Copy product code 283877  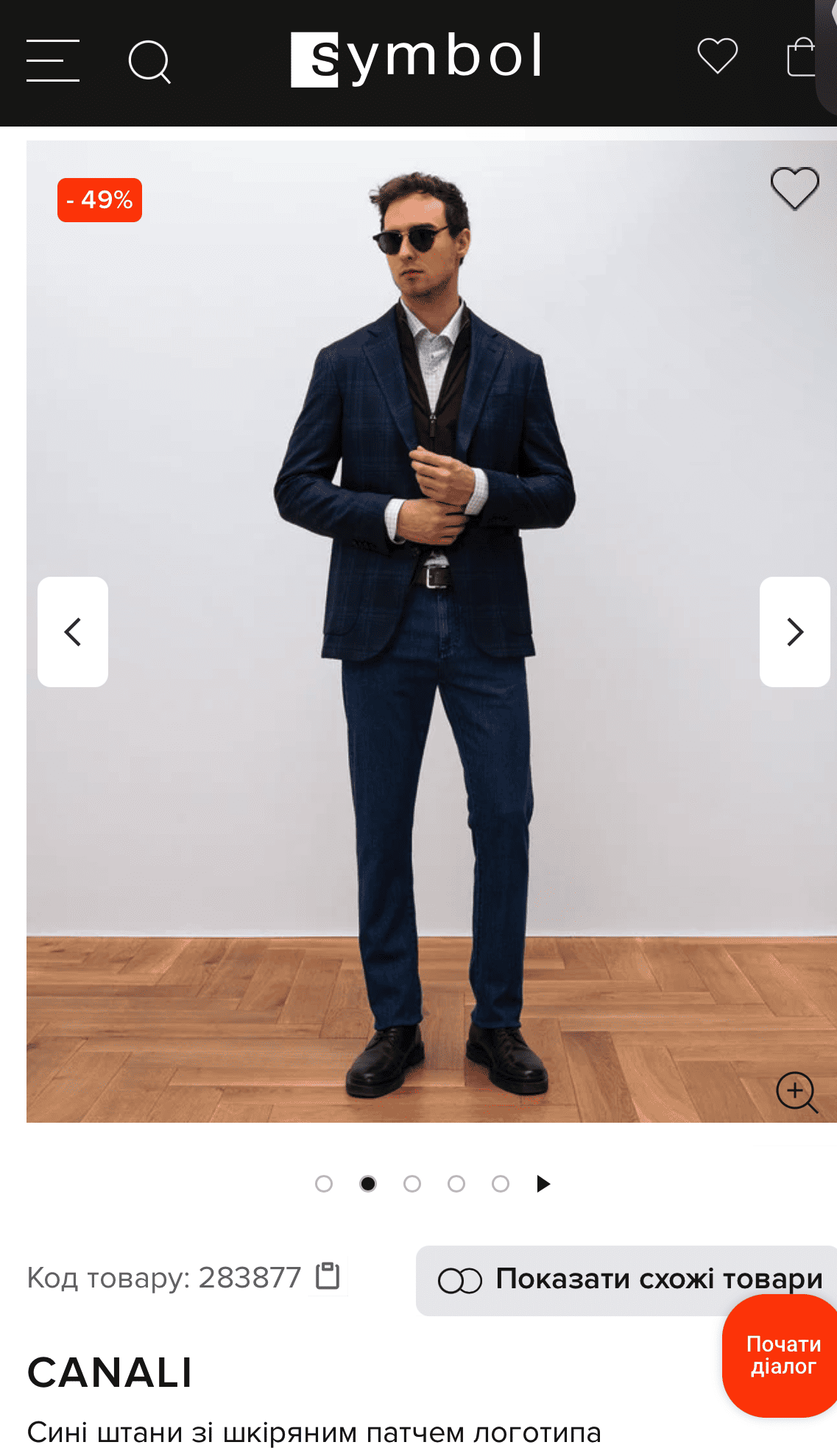tap(328, 1276)
